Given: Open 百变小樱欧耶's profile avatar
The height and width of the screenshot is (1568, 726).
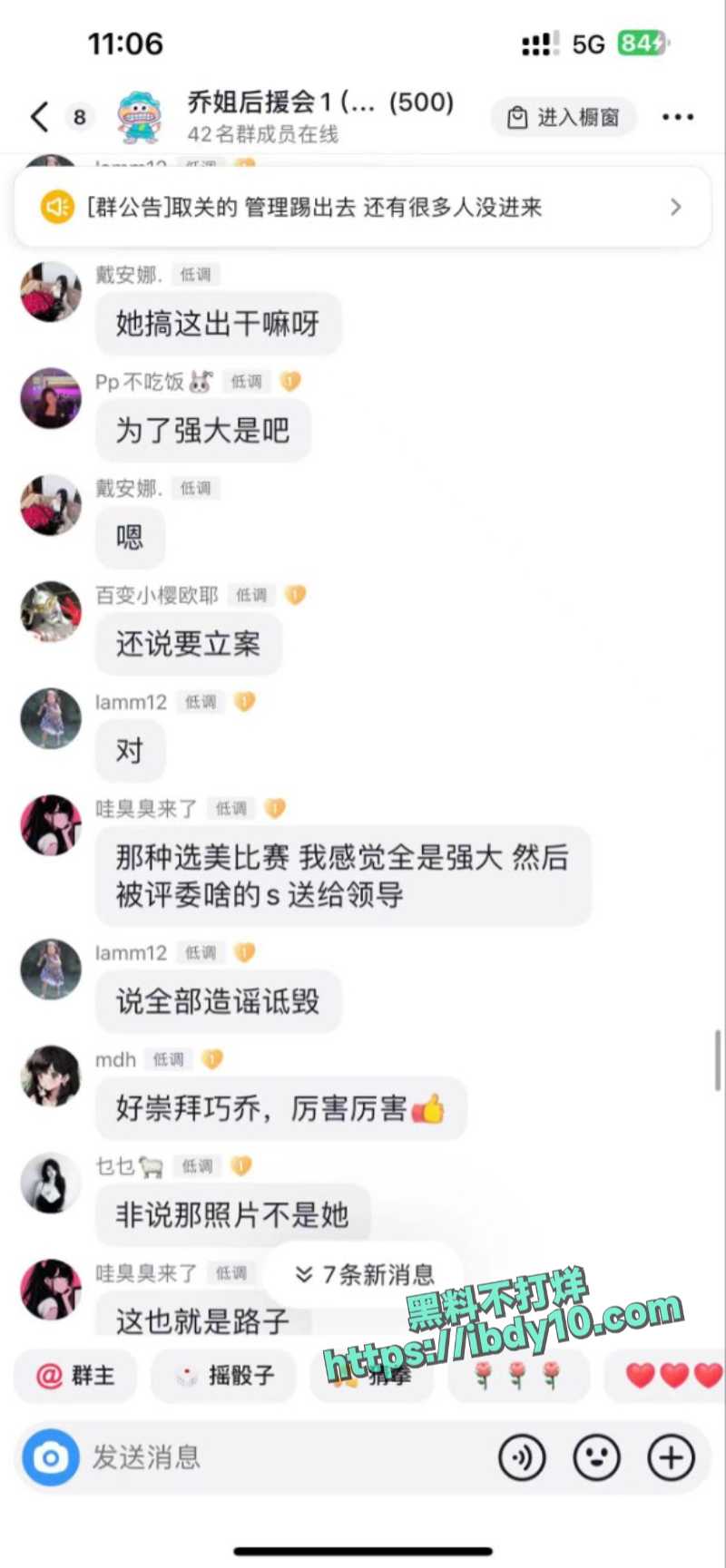Looking at the screenshot, I should pos(51,612).
